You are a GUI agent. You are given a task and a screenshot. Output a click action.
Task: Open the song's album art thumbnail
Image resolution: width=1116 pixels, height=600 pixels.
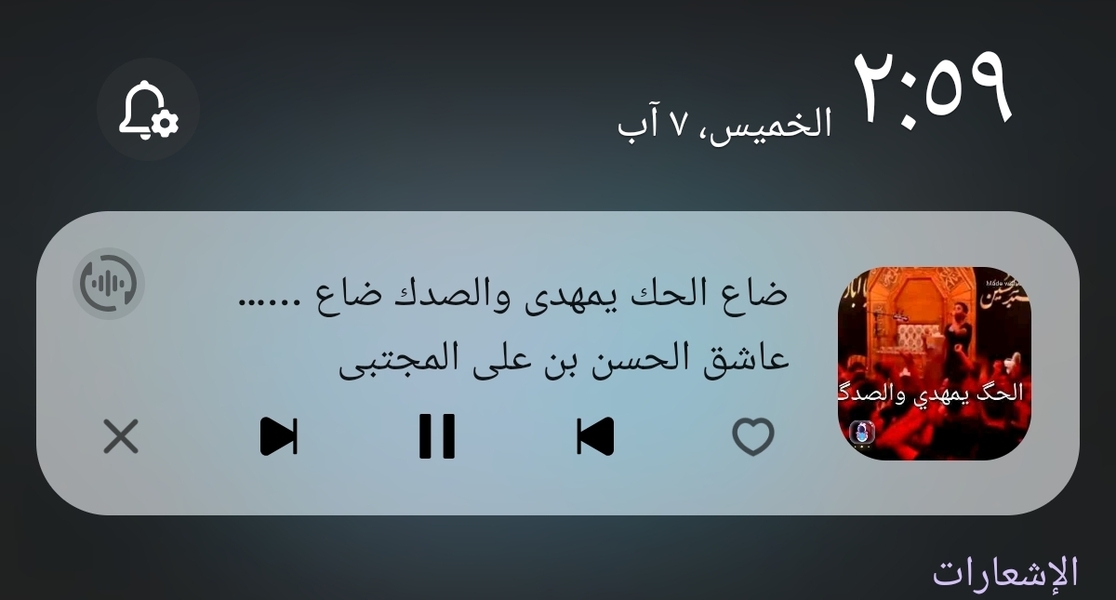[x=933, y=363]
